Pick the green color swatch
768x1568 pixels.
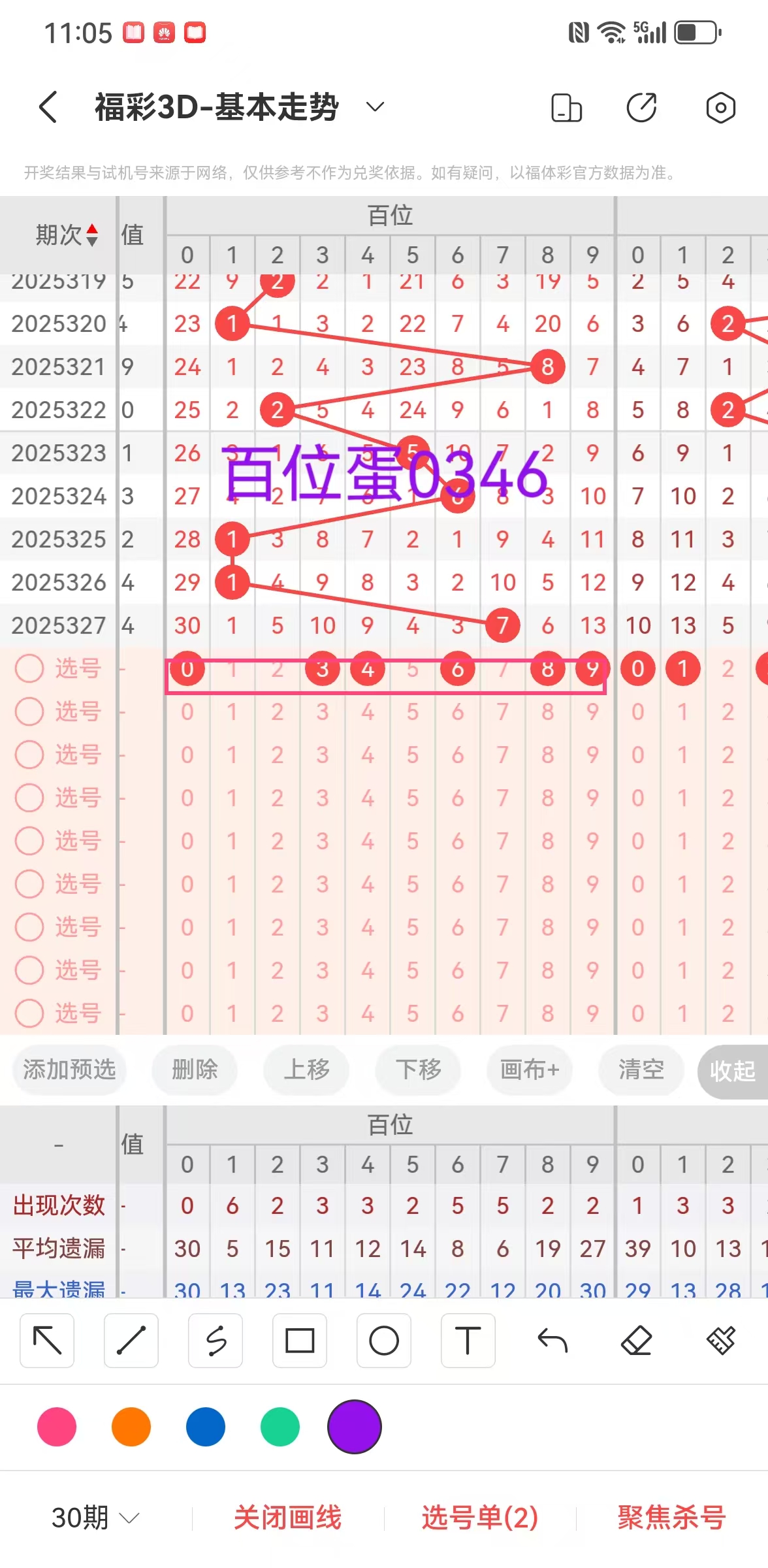point(280,1427)
